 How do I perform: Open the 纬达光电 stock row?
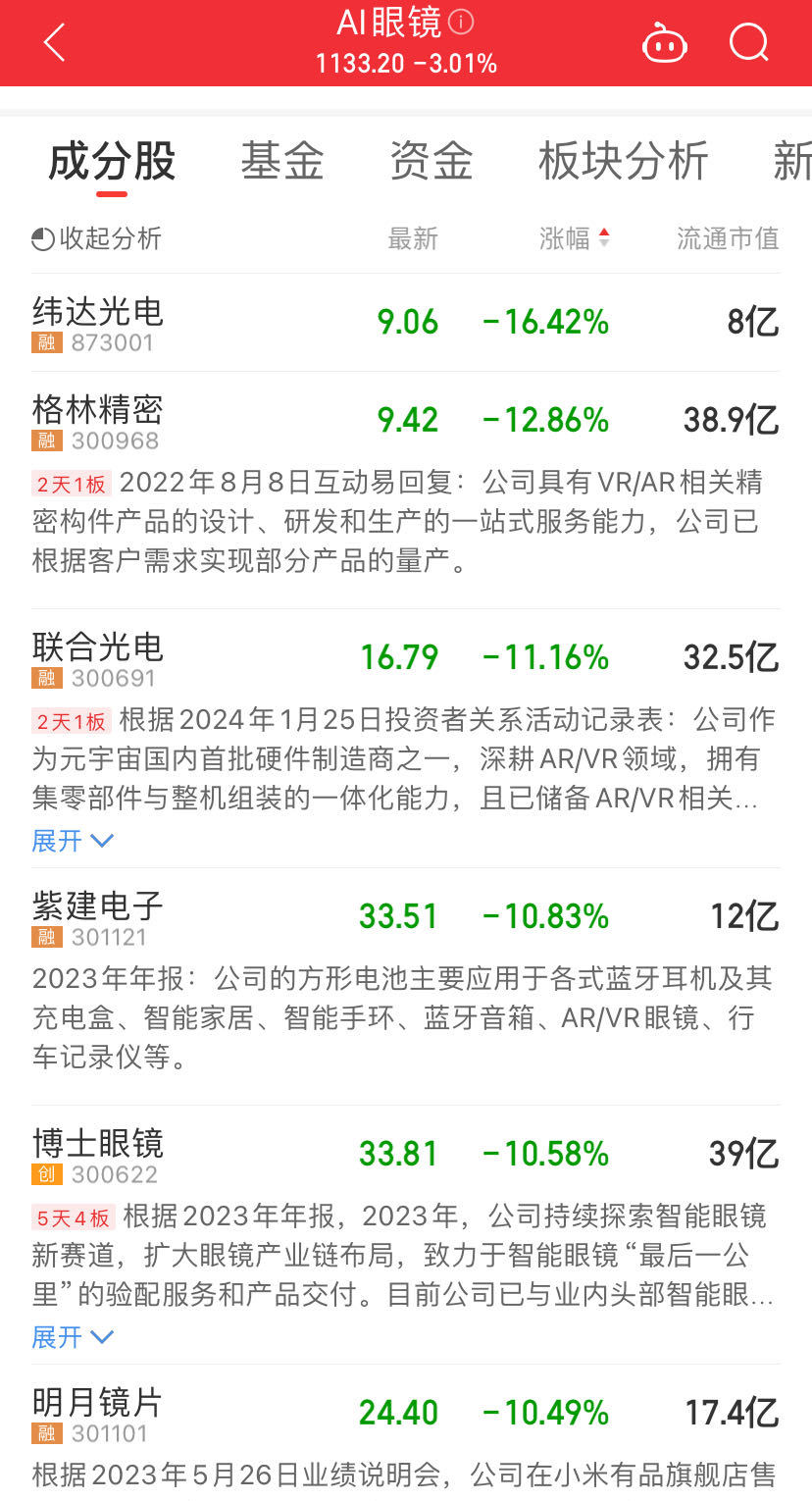pos(406,323)
